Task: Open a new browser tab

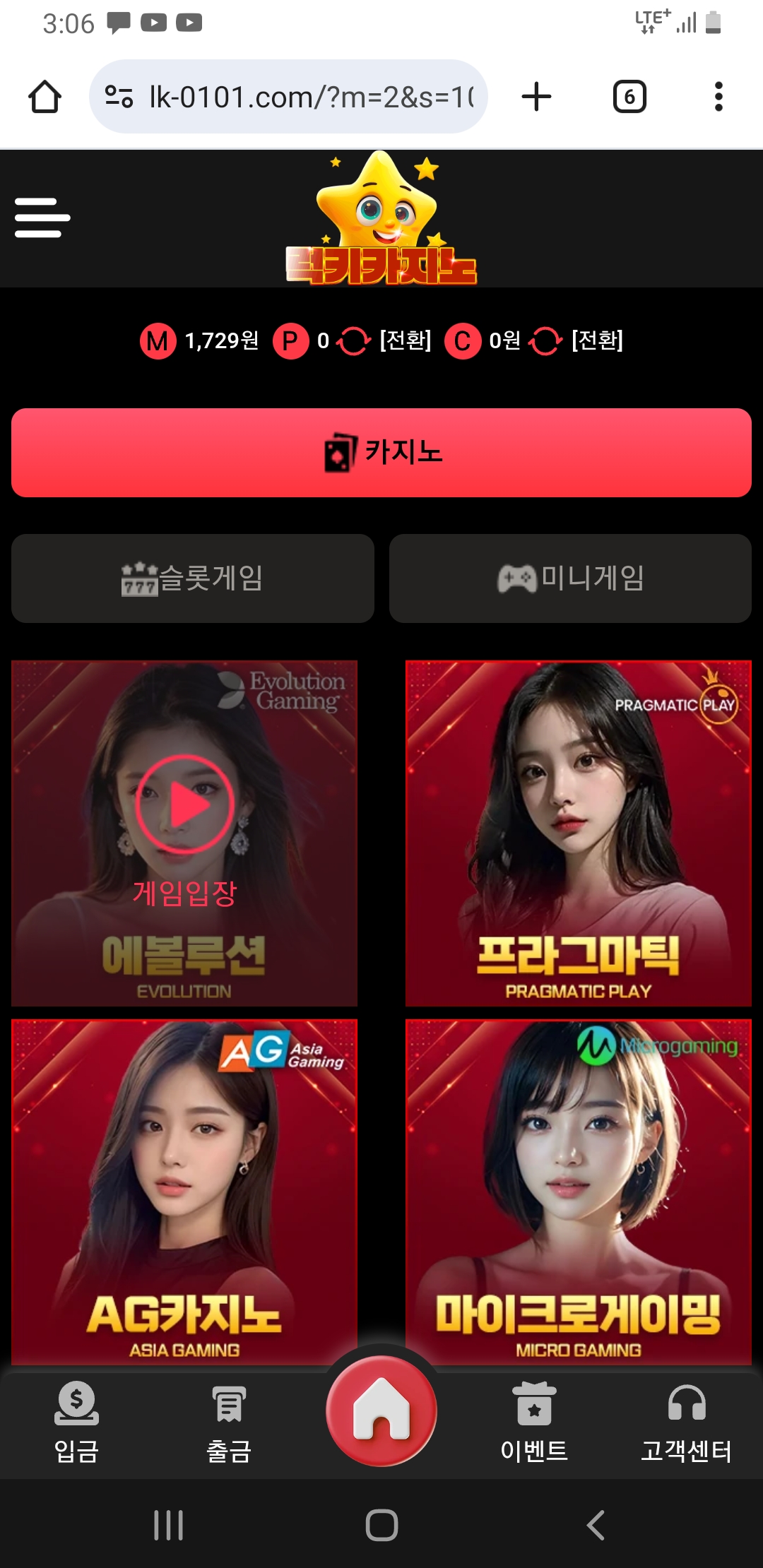Action: pos(536,97)
